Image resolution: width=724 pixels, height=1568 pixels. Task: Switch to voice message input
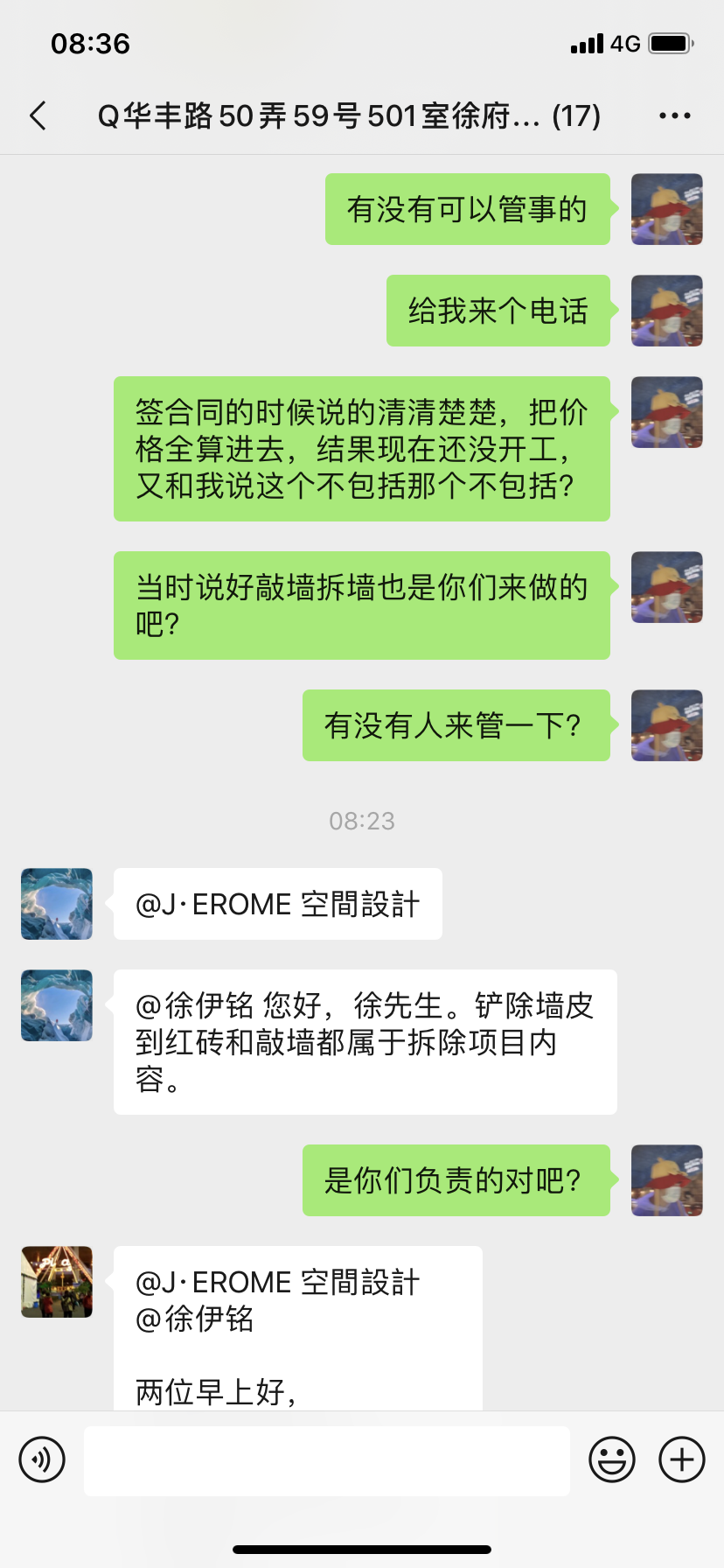point(42,1459)
